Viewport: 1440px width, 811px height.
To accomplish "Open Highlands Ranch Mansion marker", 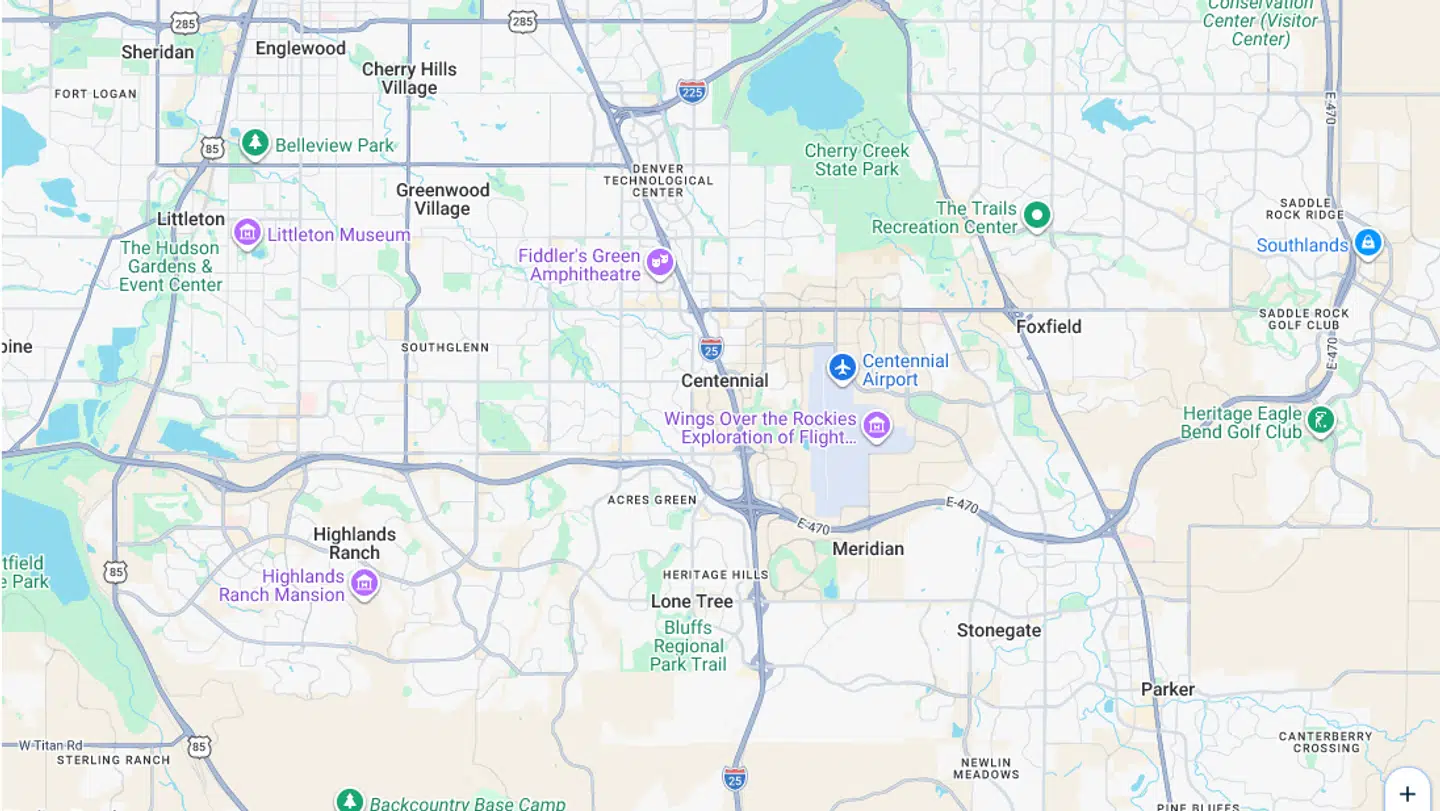I will tap(364, 583).
